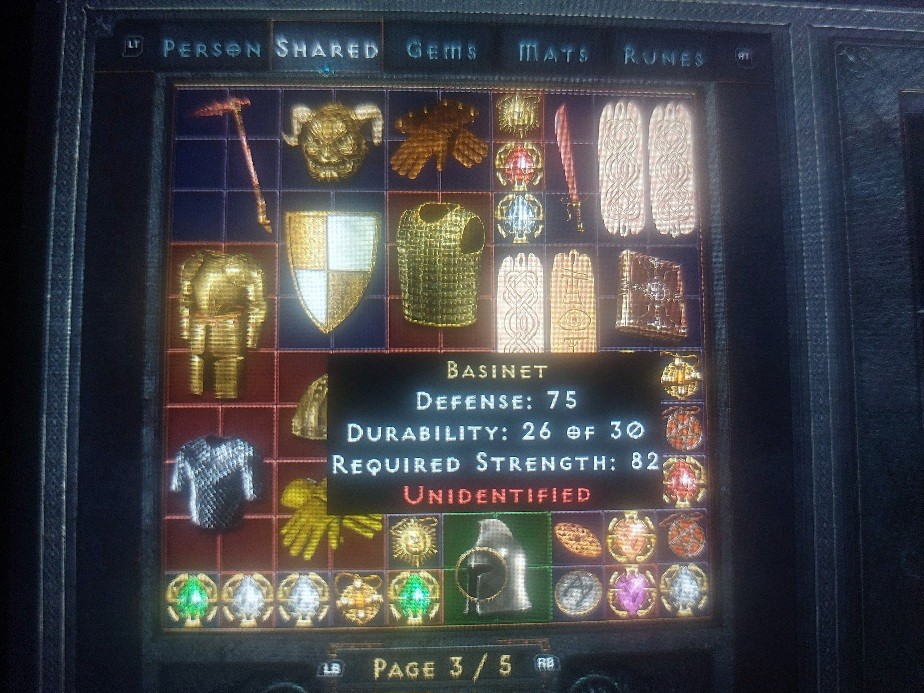
Task: Open the Mats stash tab
Action: 553,51
